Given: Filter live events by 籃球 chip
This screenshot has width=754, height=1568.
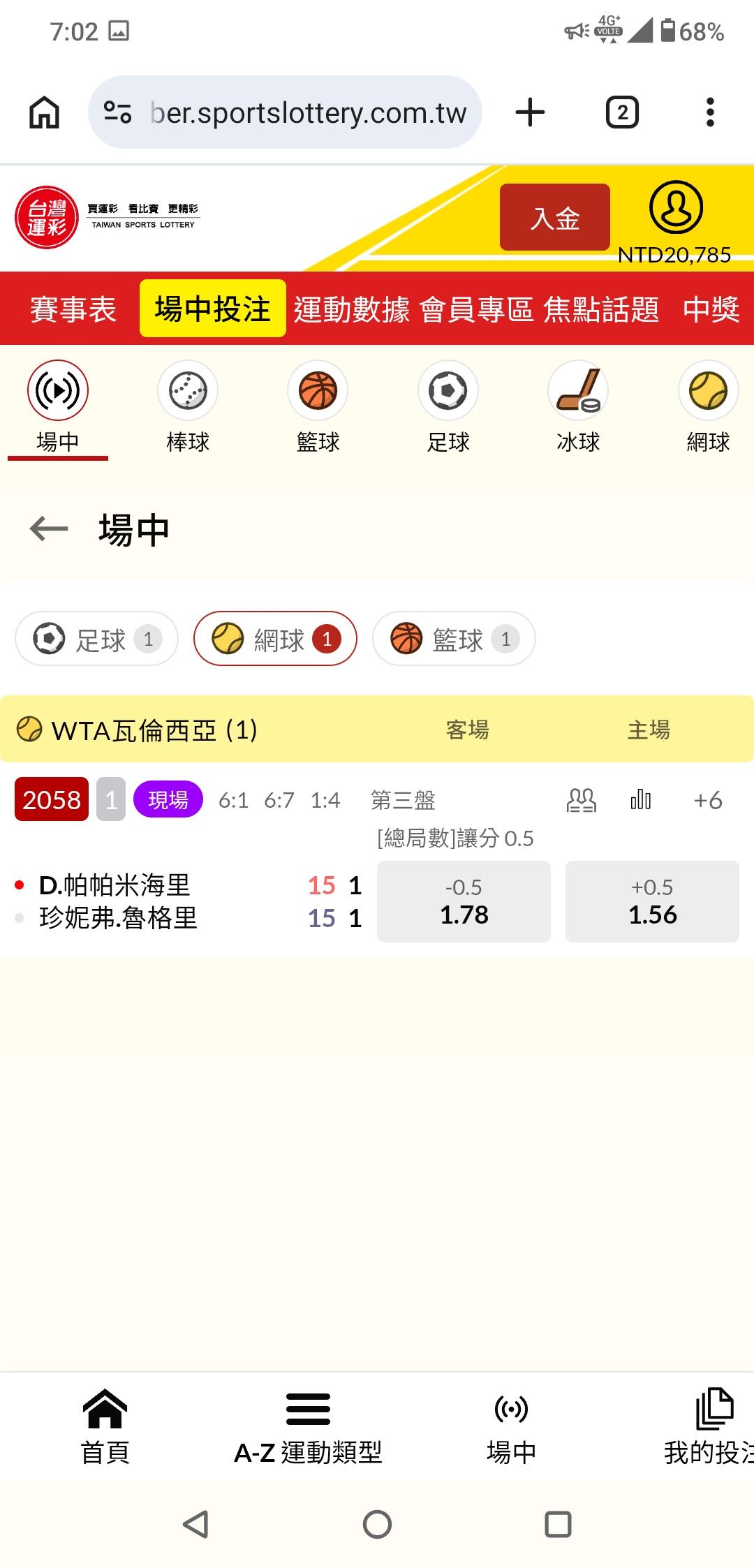Looking at the screenshot, I should click(454, 638).
